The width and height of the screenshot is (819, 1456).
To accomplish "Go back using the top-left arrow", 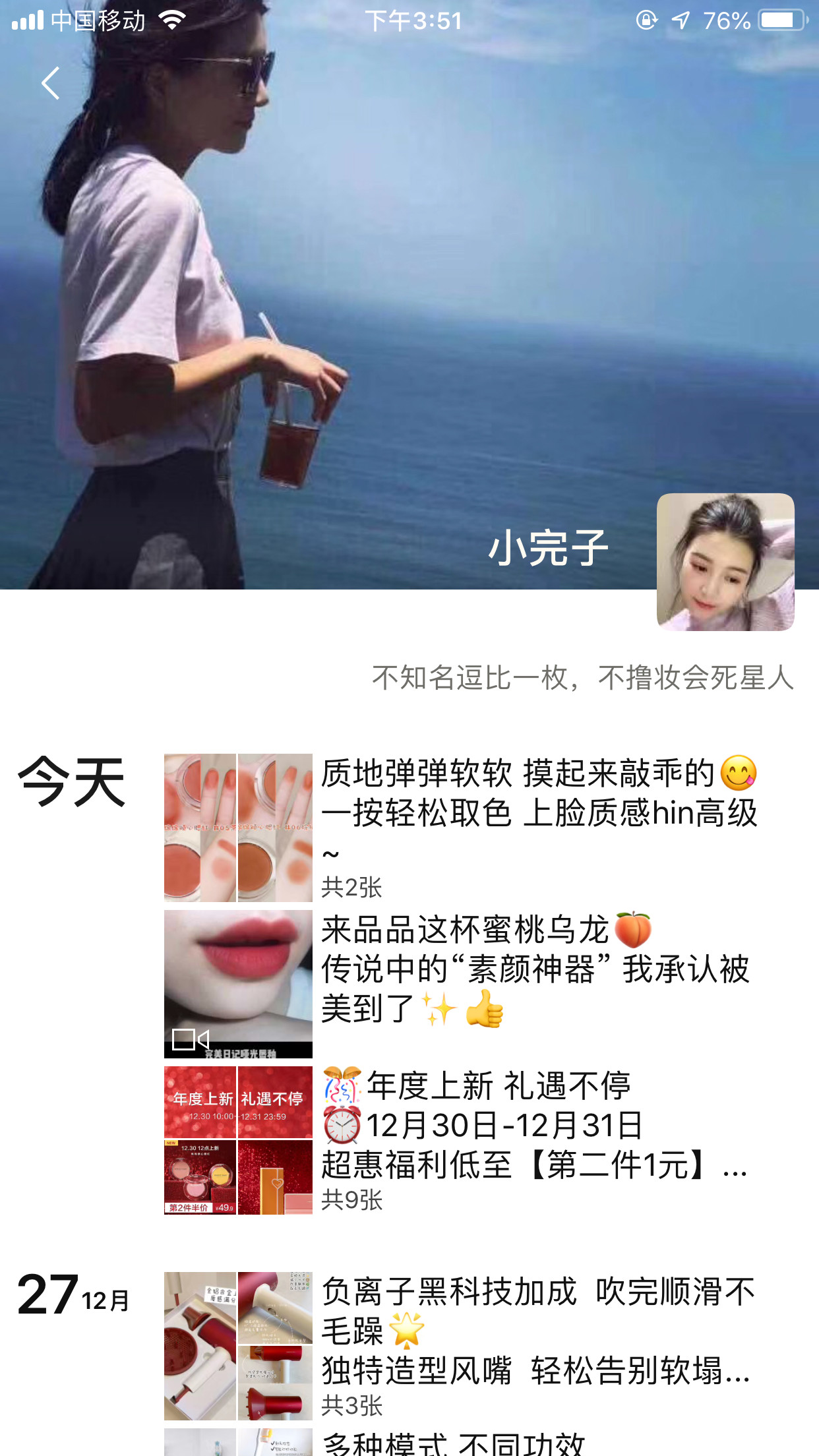I will coord(51,83).
